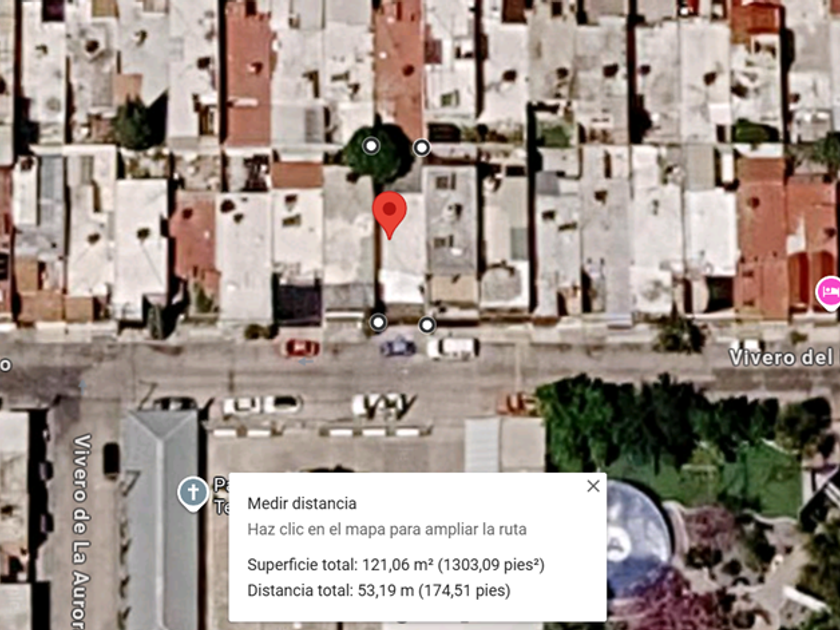Open the pink hotel marker
840x630 pixels.
pos(828,292)
